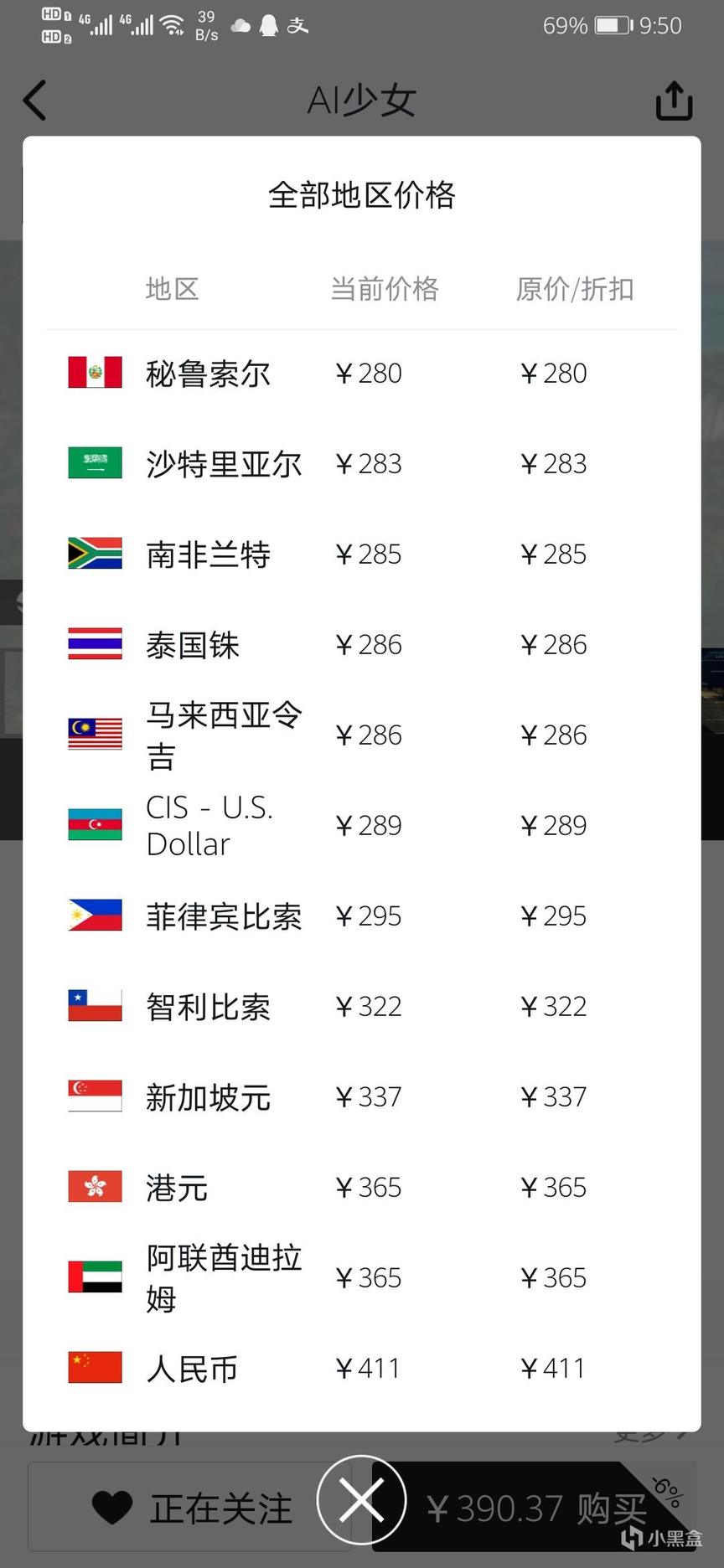Share the AI少女 game page
724x1568 pixels.
pos(673,101)
